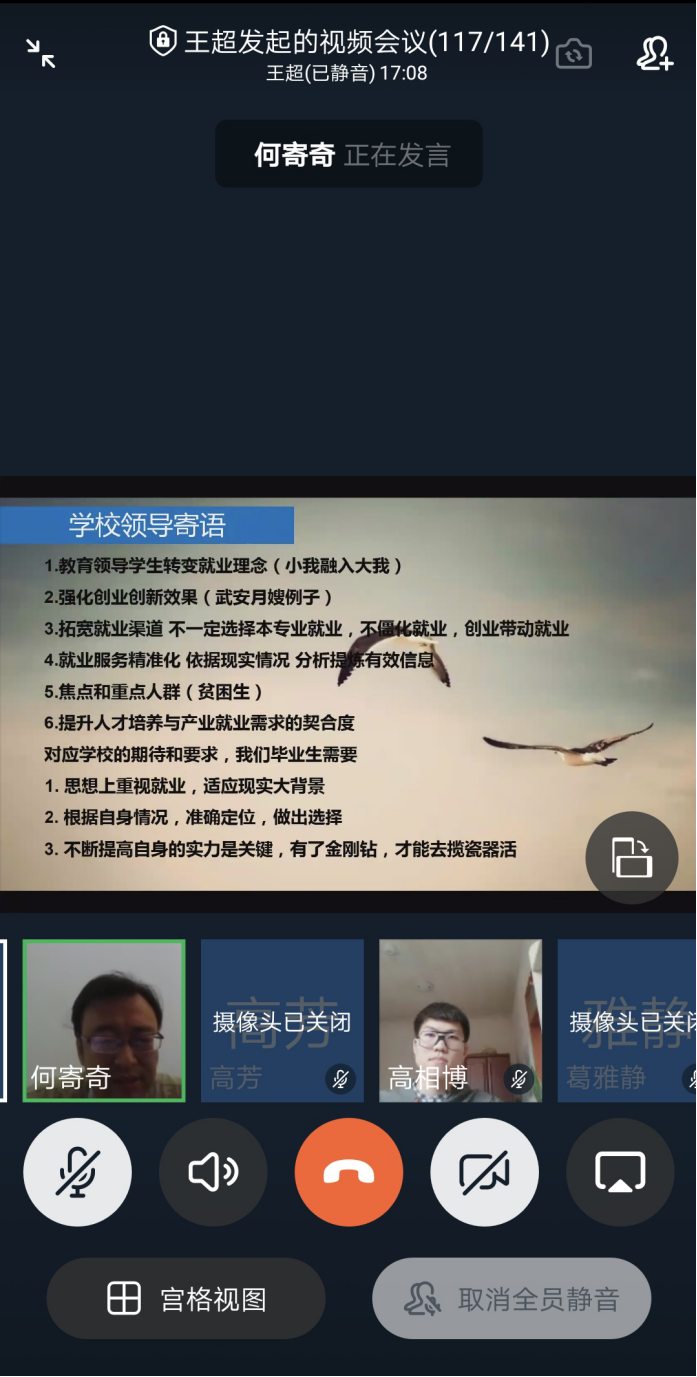Minimize the video meeting window

(x=41, y=53)
